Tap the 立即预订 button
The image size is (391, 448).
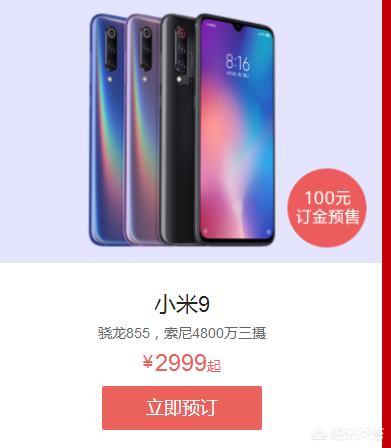(x=182, y=408)
